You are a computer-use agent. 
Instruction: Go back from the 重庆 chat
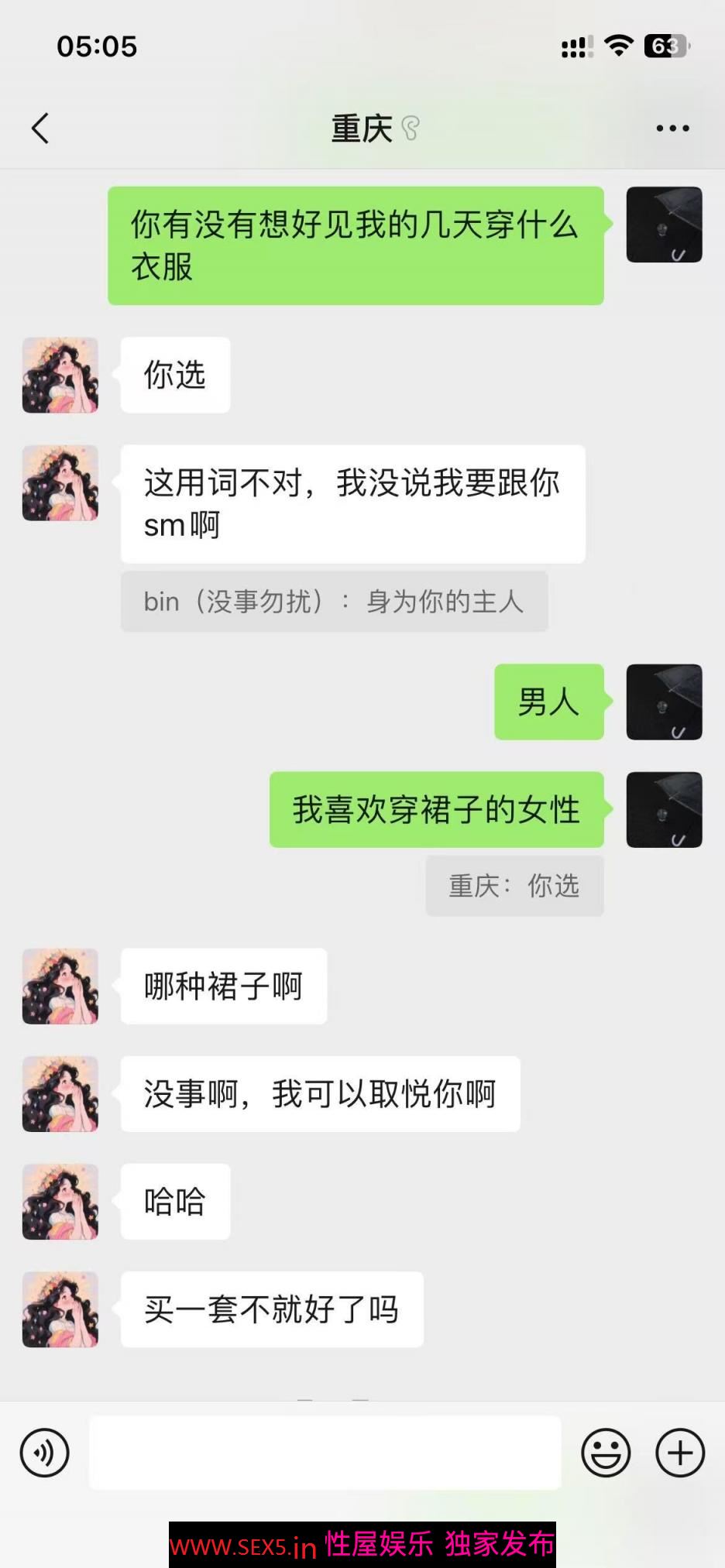(x=40, y=129)
